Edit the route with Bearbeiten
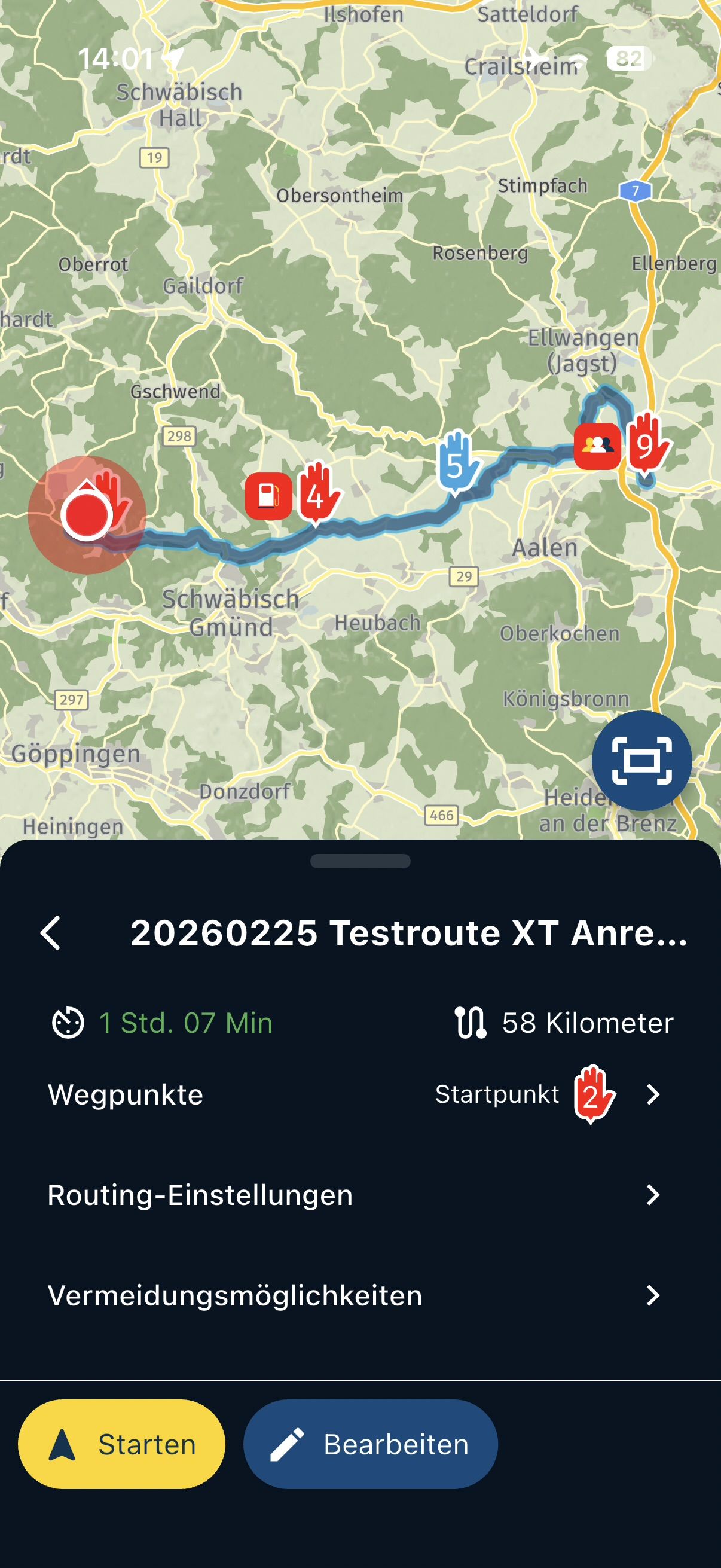This screenshot has height=1568, width=721. pos(371,1444)
